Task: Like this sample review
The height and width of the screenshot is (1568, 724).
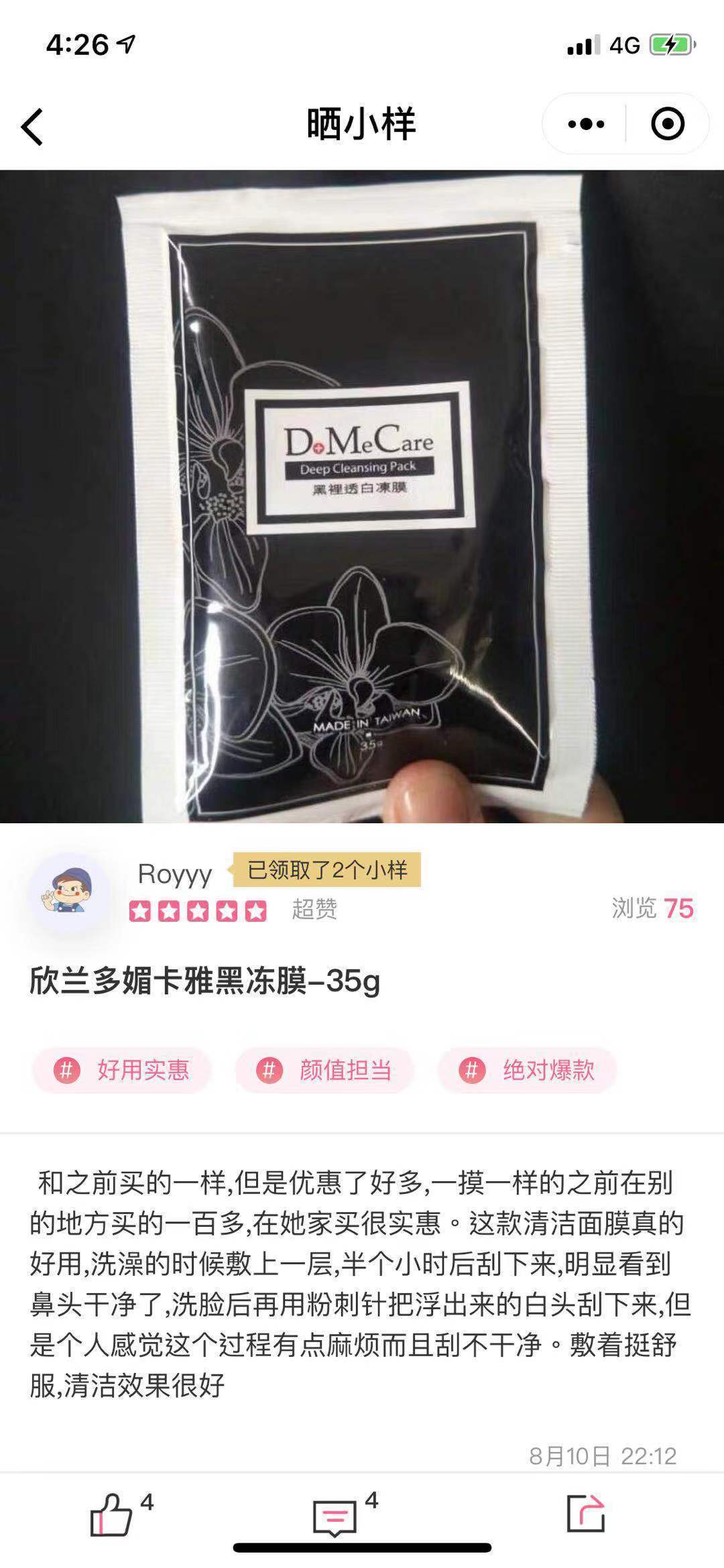Action: coord(112,1514)
